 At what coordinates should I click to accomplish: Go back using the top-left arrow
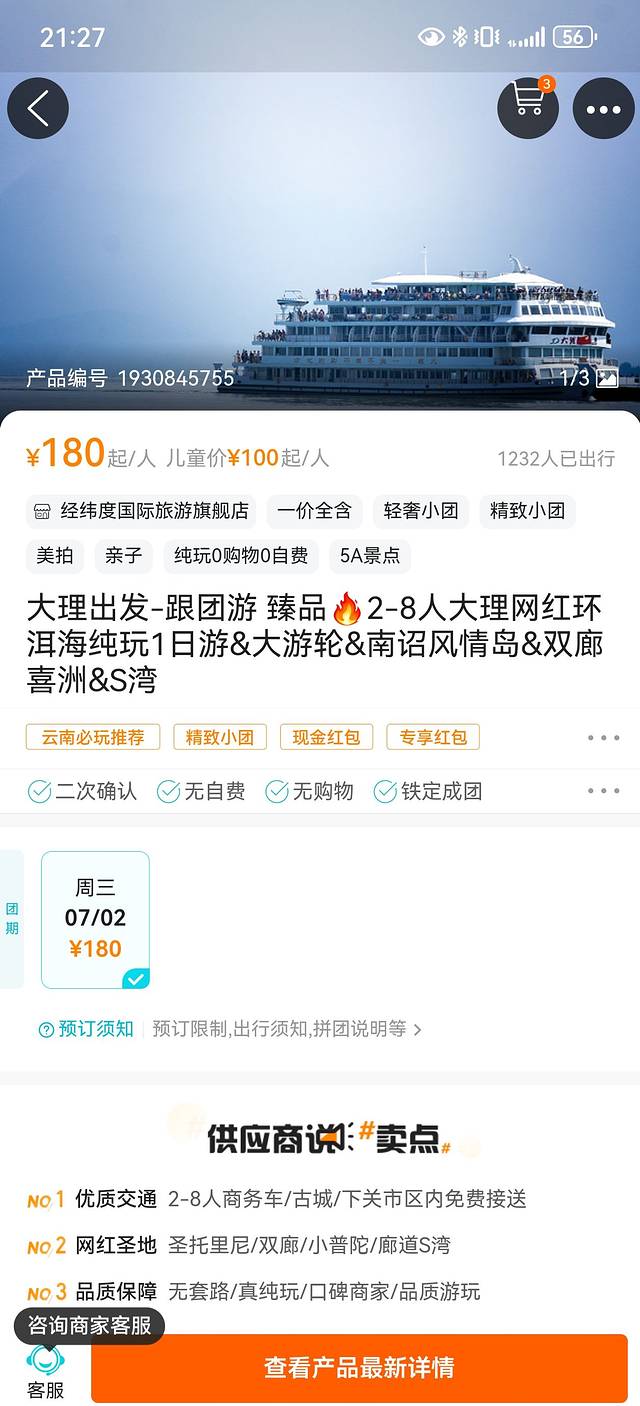(38, 108)
